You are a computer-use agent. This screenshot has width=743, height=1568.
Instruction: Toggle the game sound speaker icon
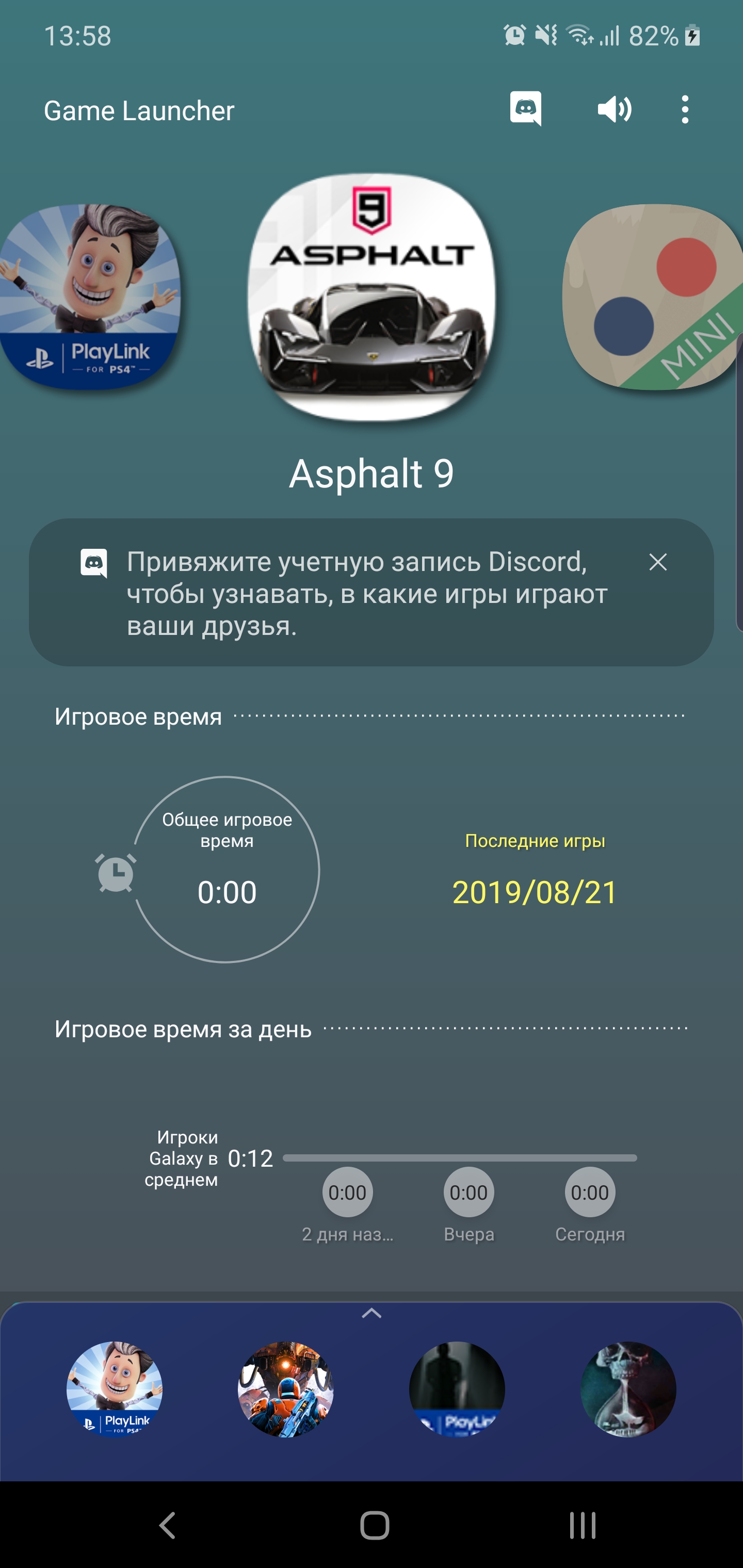click(x=614, y=109)
